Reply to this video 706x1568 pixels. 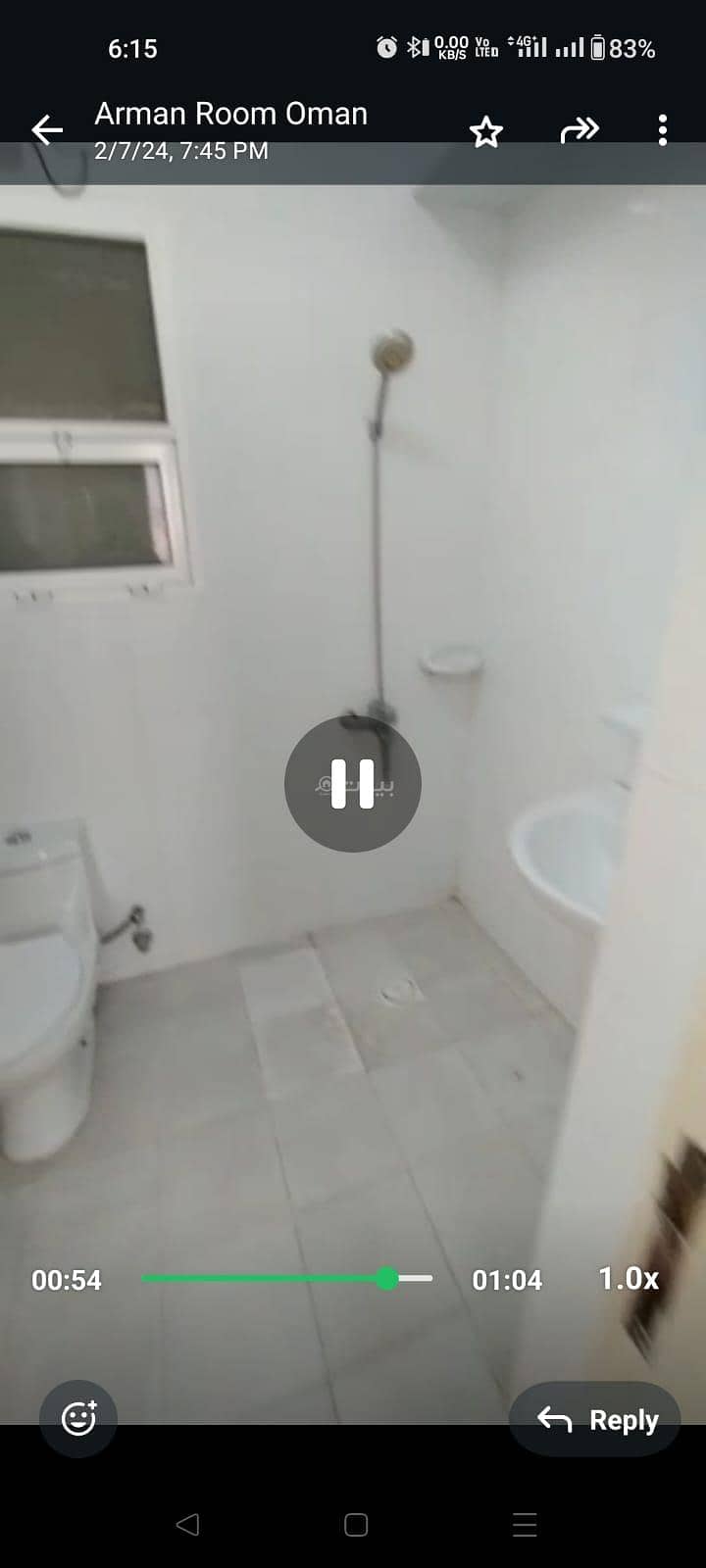pyautogui.click(x=595, y=1419)
